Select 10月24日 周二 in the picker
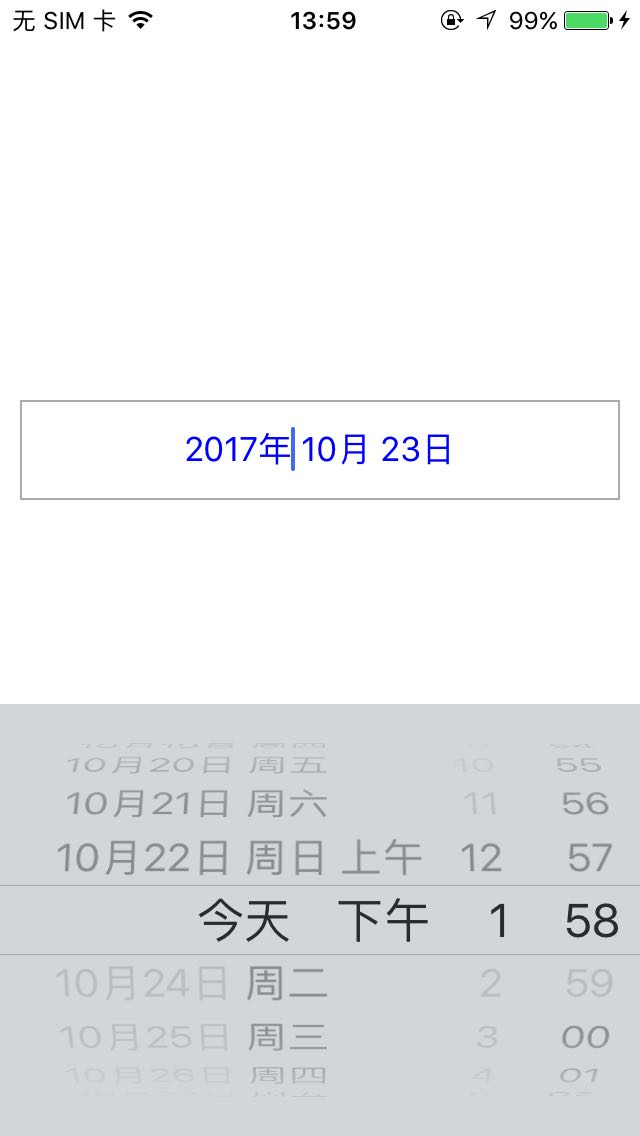This screenshot has width=640, height=1136. click(x=191, y=983)
